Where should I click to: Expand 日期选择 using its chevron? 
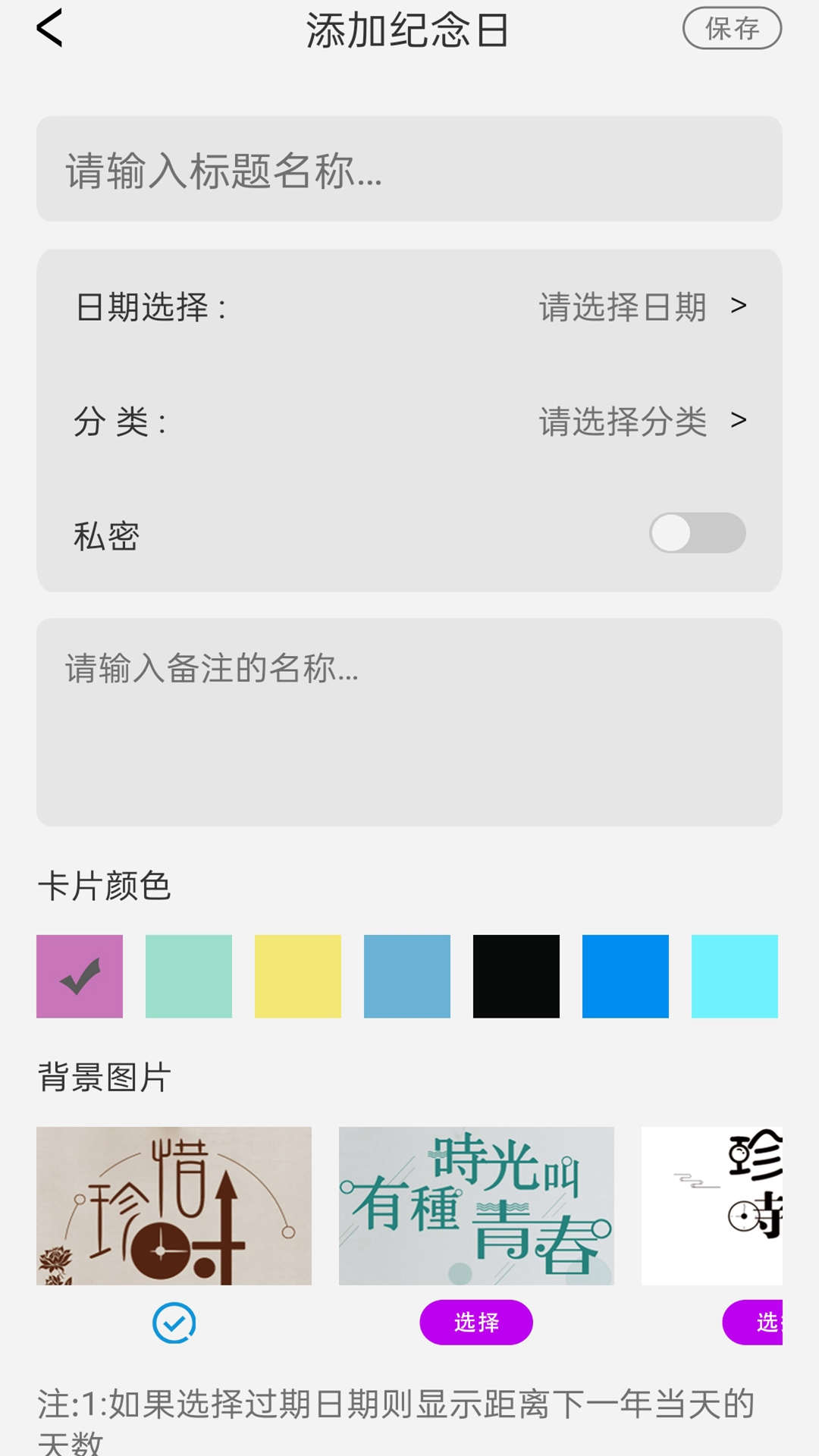coord(739,307)
